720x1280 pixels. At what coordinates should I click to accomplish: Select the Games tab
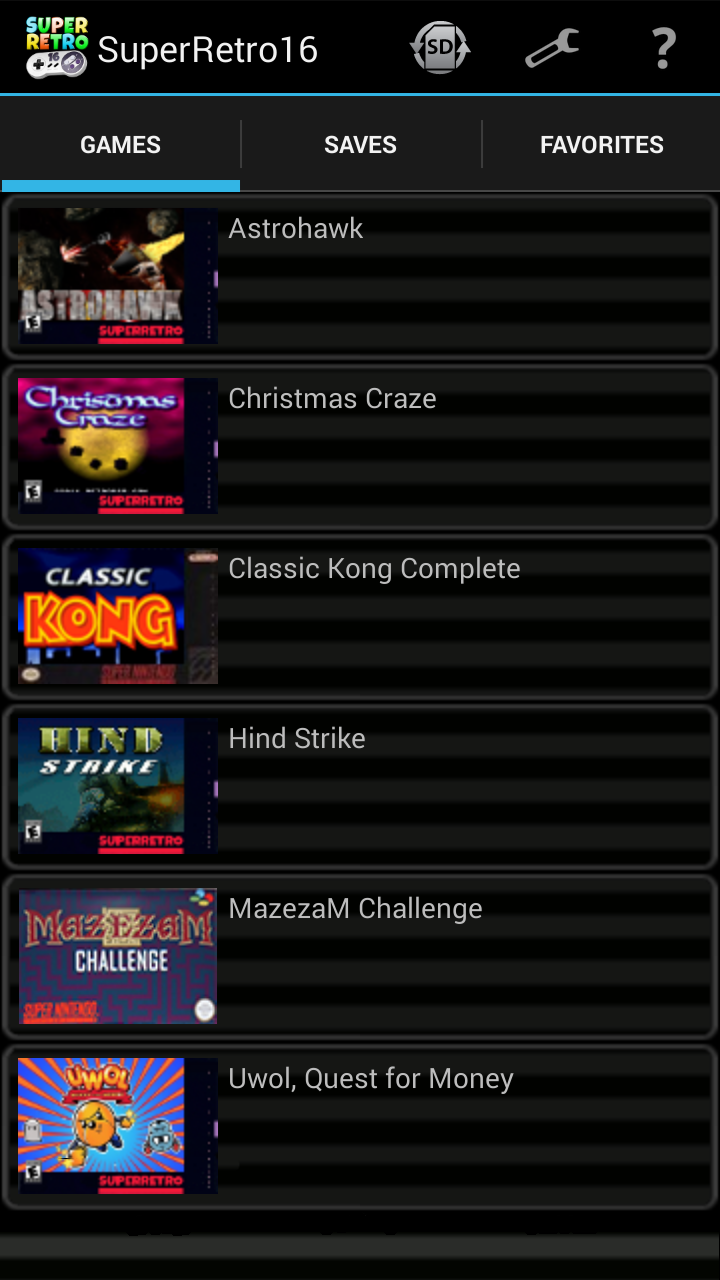pos(120,145)
